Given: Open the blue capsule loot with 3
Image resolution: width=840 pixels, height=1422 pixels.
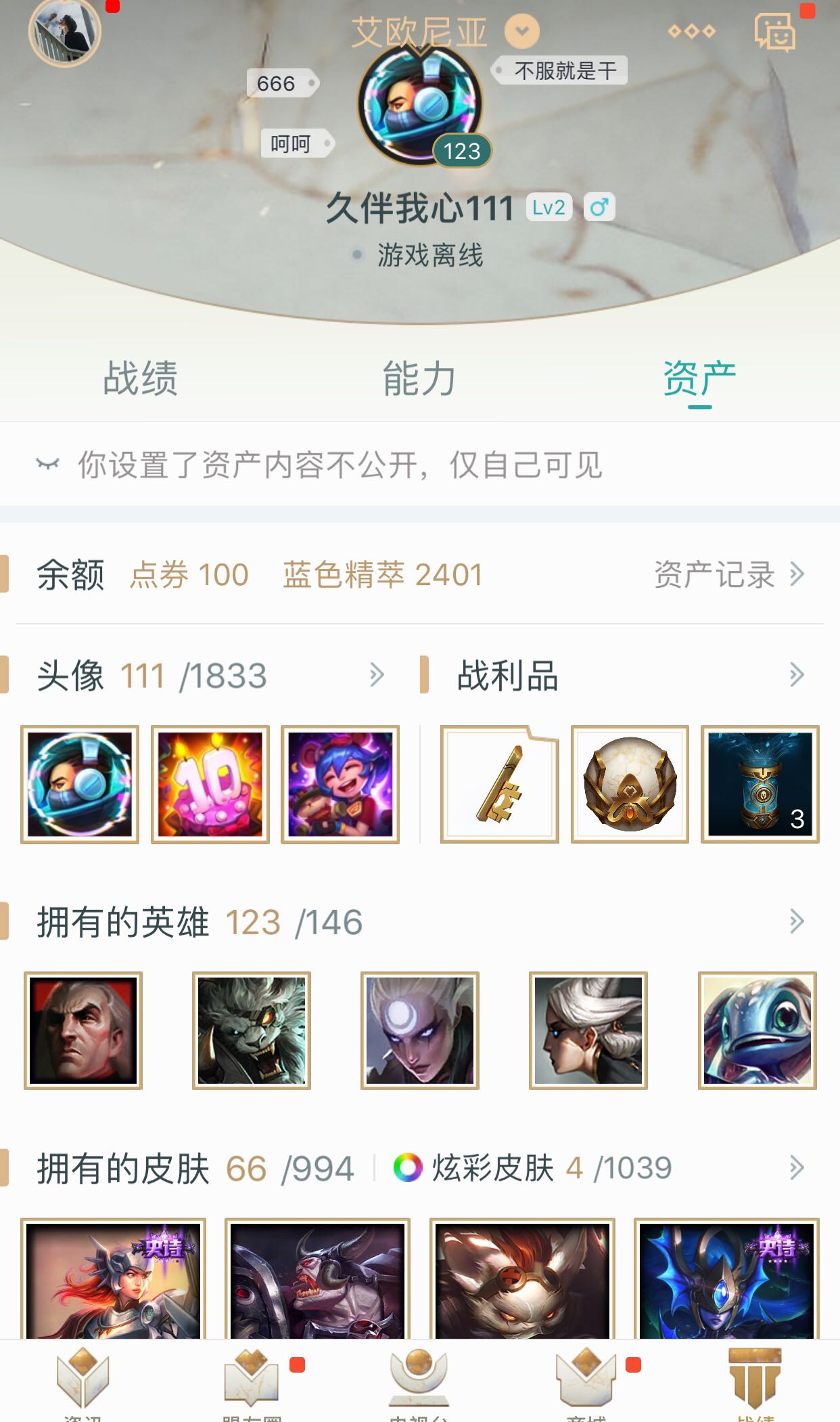Looking at the screenshot, I should (760, 785).
